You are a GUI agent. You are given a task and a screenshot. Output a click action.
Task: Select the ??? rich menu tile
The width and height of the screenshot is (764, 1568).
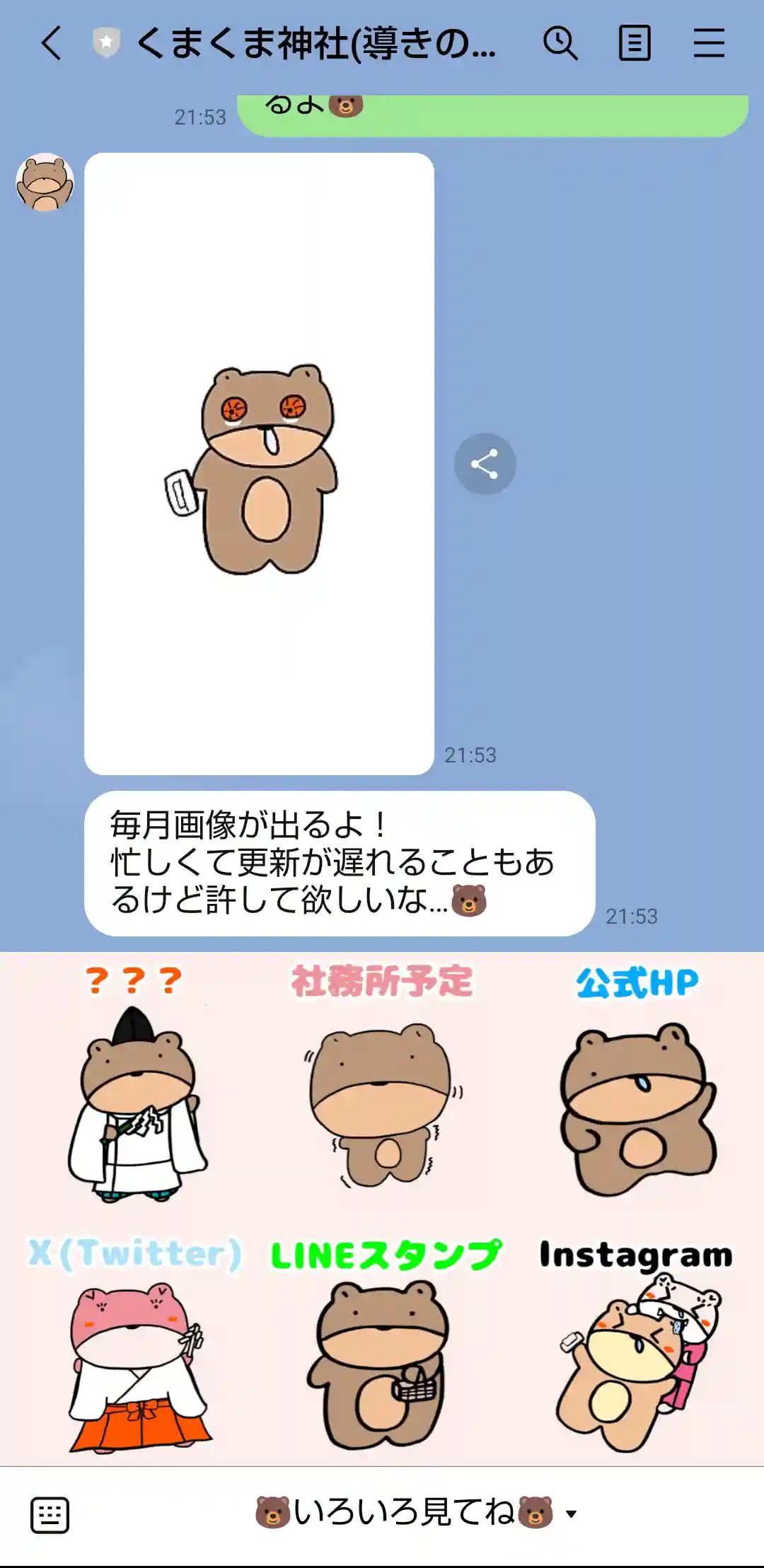coord(134,1082)
